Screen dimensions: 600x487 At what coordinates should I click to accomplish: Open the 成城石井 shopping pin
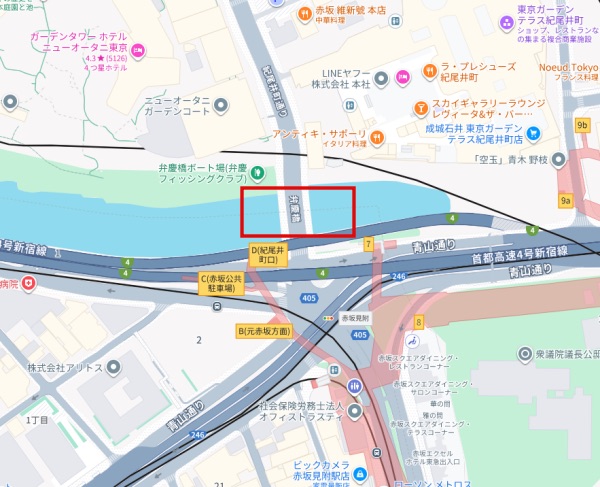534,132
